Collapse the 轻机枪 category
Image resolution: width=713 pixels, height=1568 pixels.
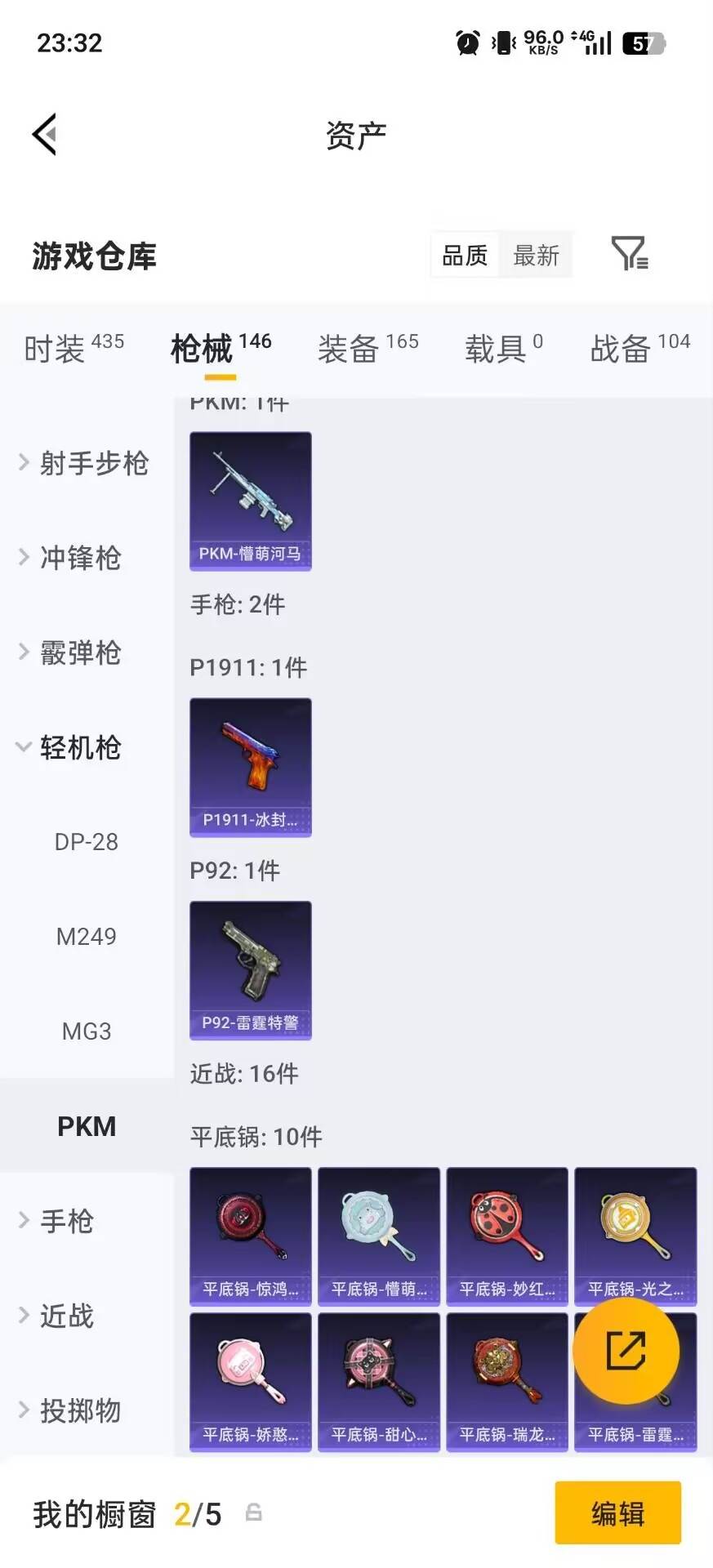pyautogui.click(x=81, y=747)
